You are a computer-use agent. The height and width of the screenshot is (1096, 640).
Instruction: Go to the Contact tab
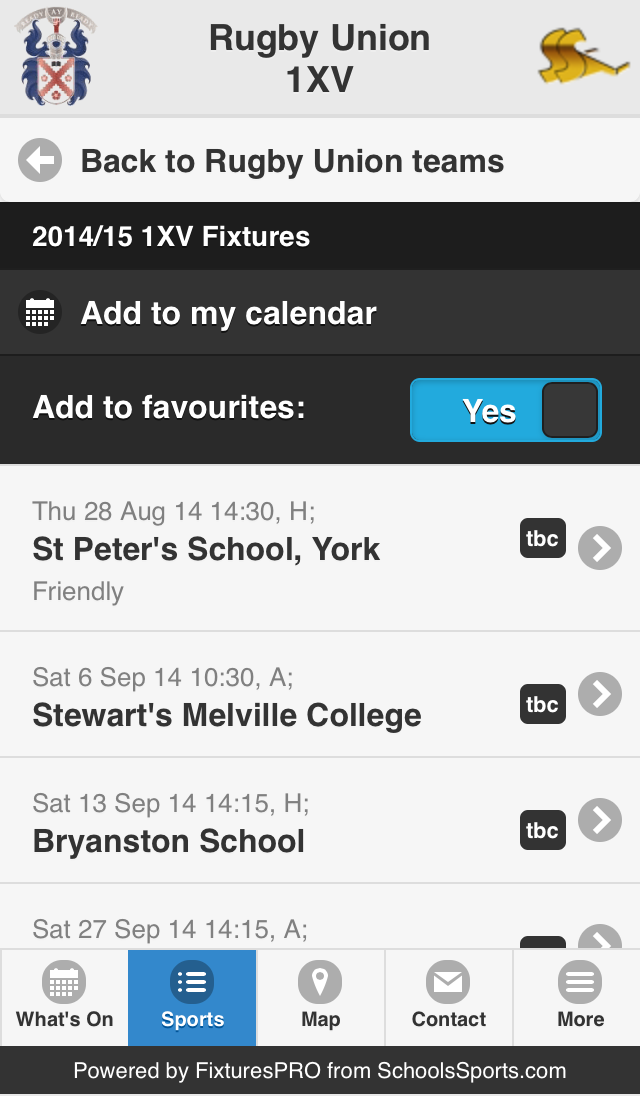pyautogui.click(x=448, y=997)
